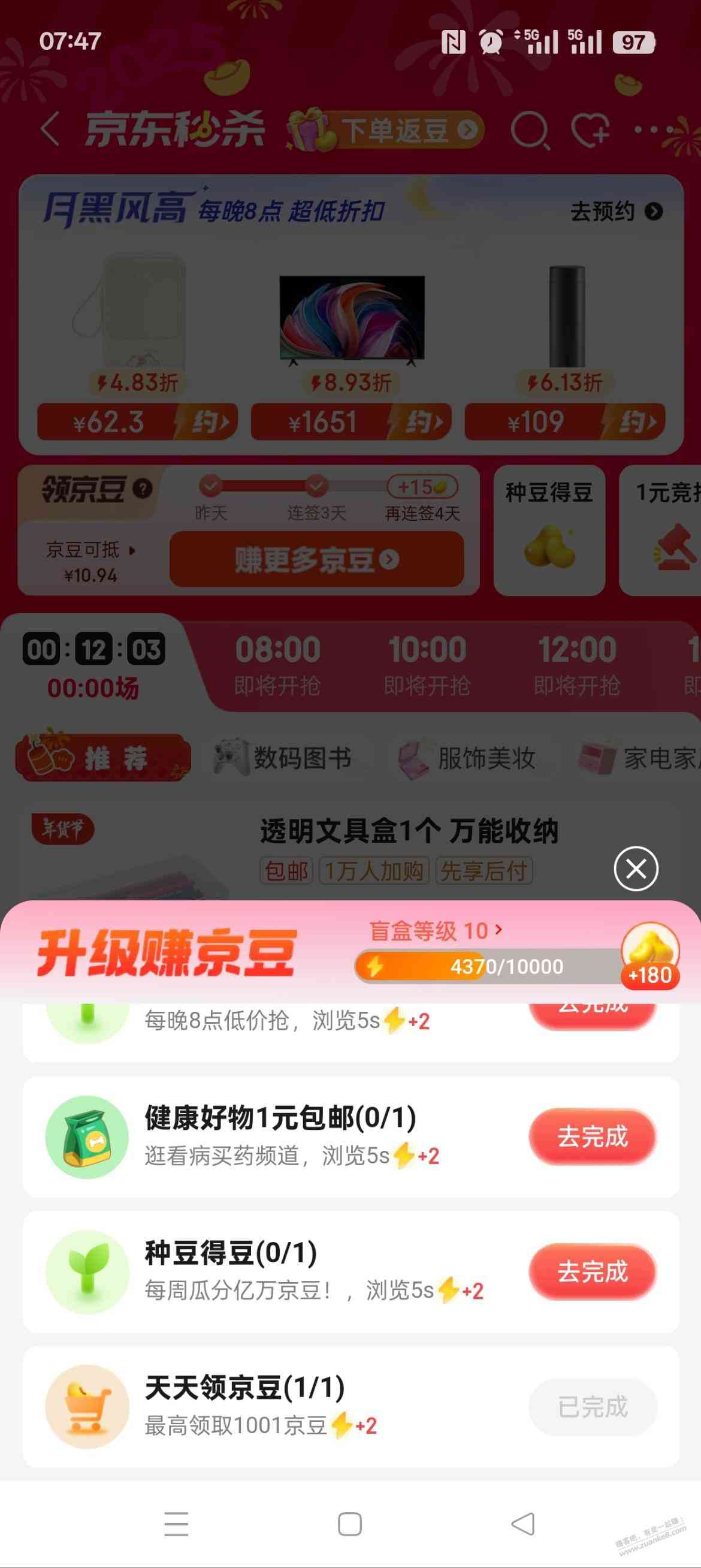The image size is (701, 1568).
Task: Reserve the ¥62.3 deal
Action: (137, 422)
